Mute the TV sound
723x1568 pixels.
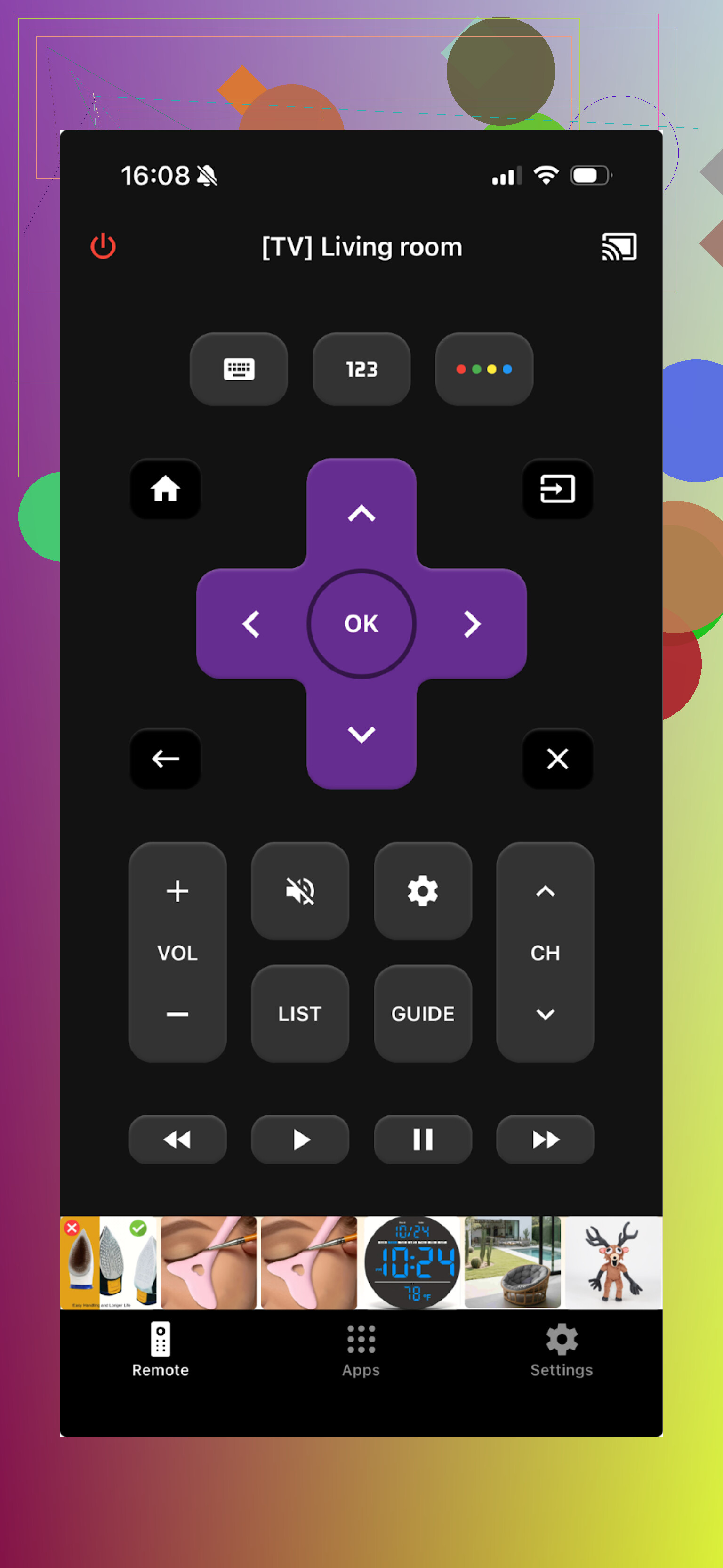(x=300, y=891)
